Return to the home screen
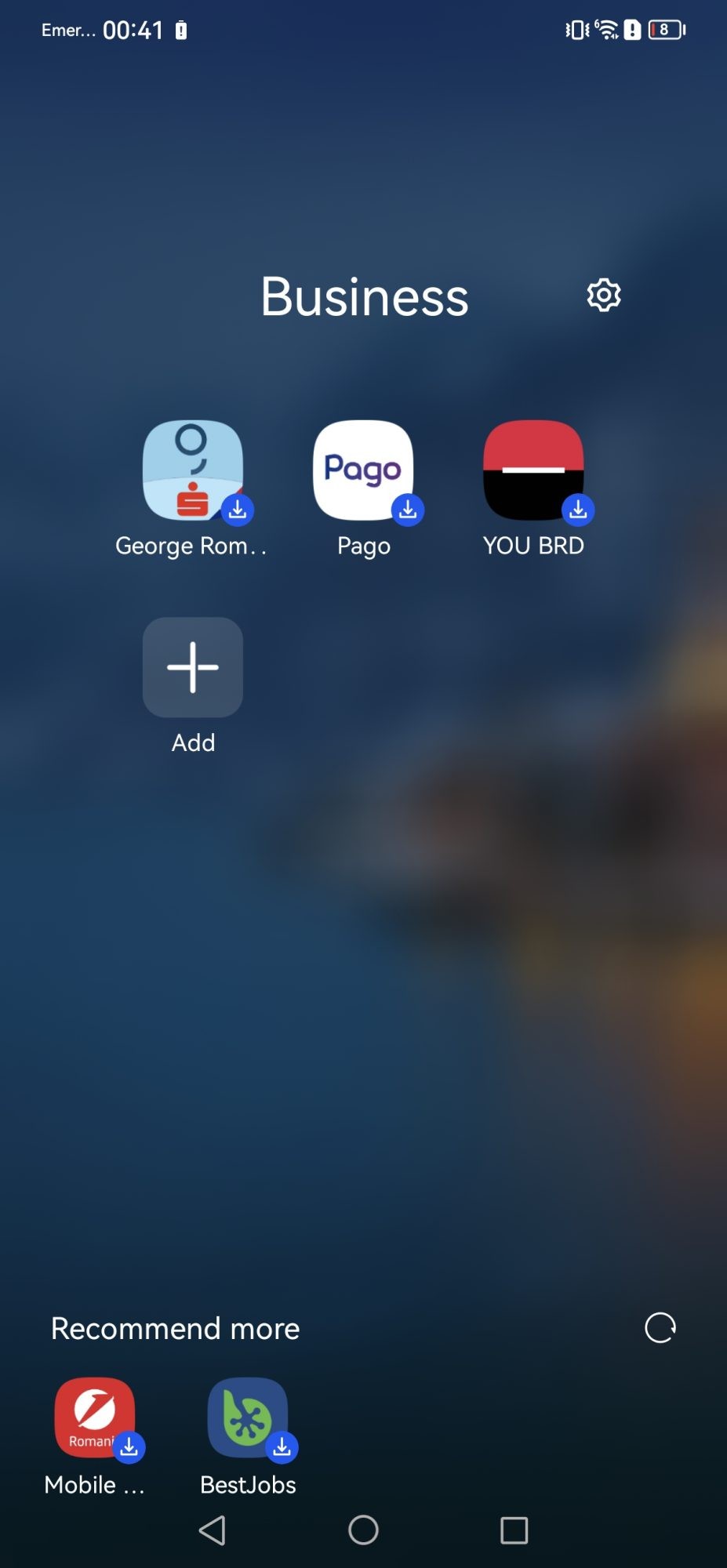Viewport: 727px width, 1568px height. 363,1530
